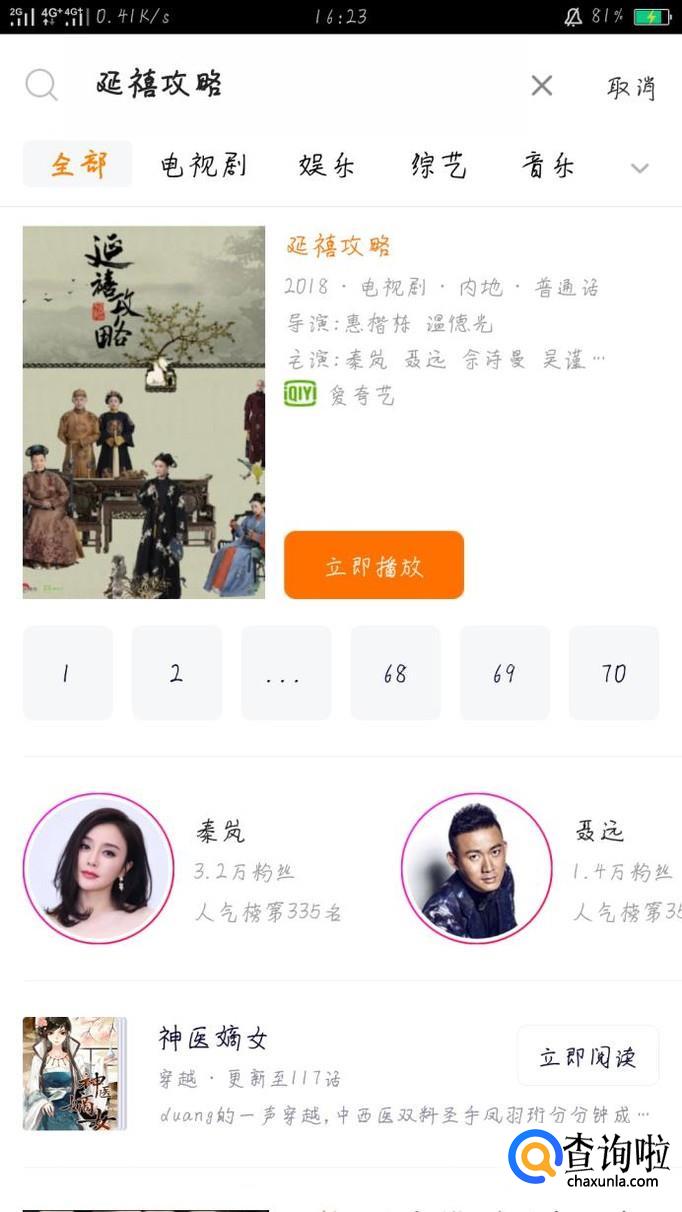The height and width of the screenshot is (1212, 682).
Task: Switch to the 综艺 tab
Action: [438, 165]
